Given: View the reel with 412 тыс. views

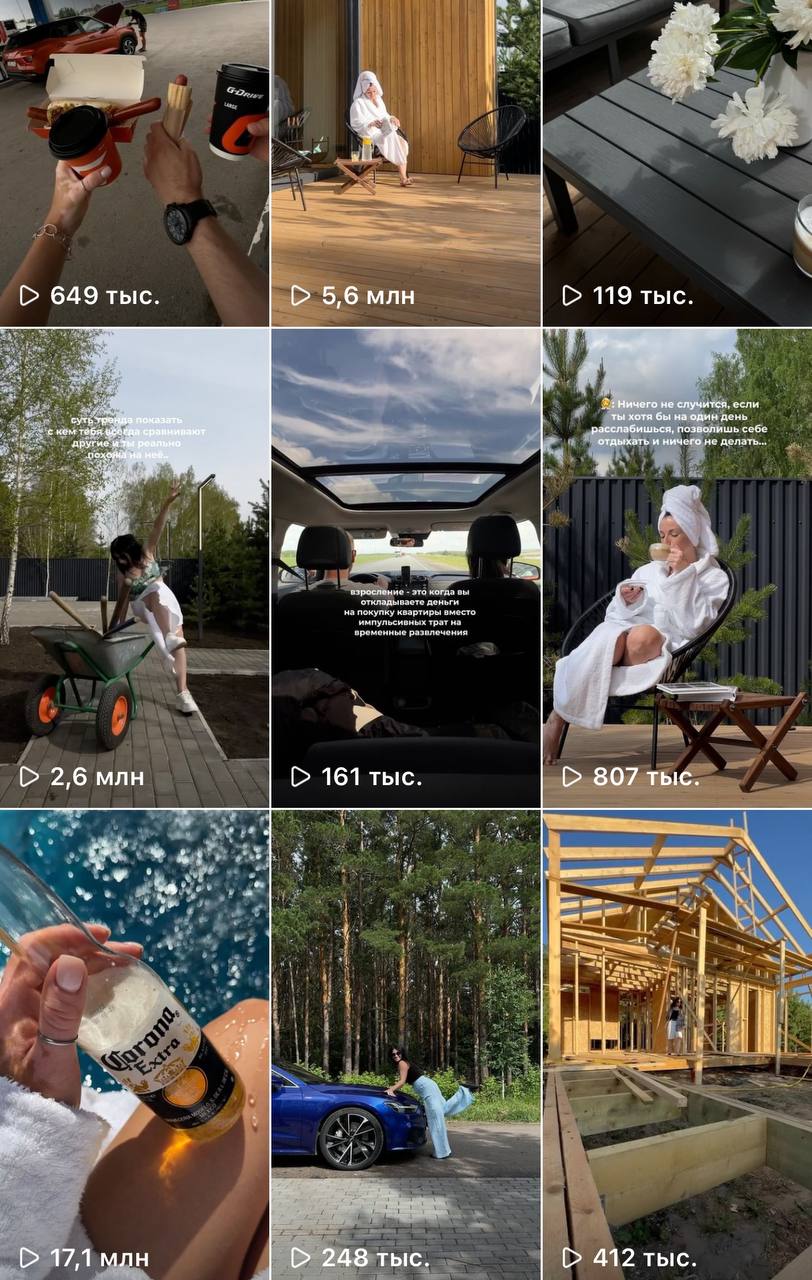Looking at the screenshot, I should (677, 1045).
